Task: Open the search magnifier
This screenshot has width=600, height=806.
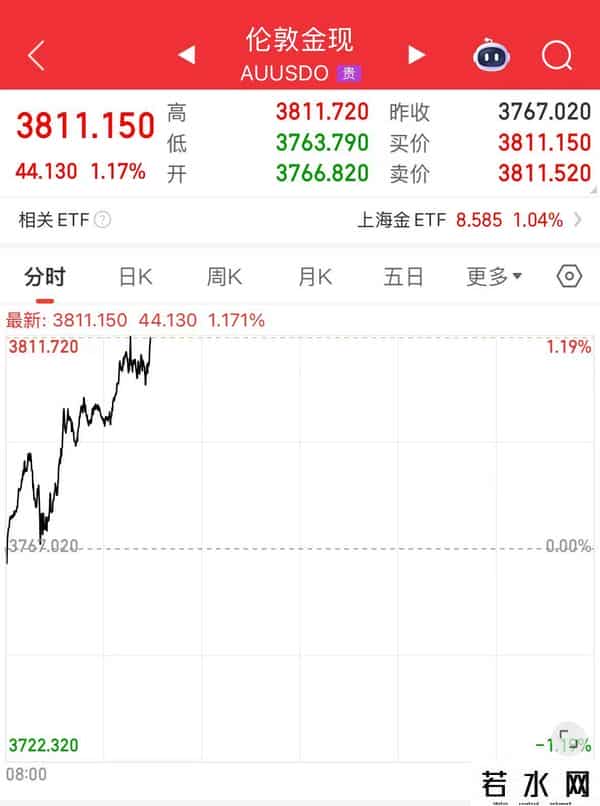Action: tap(557, 55)
